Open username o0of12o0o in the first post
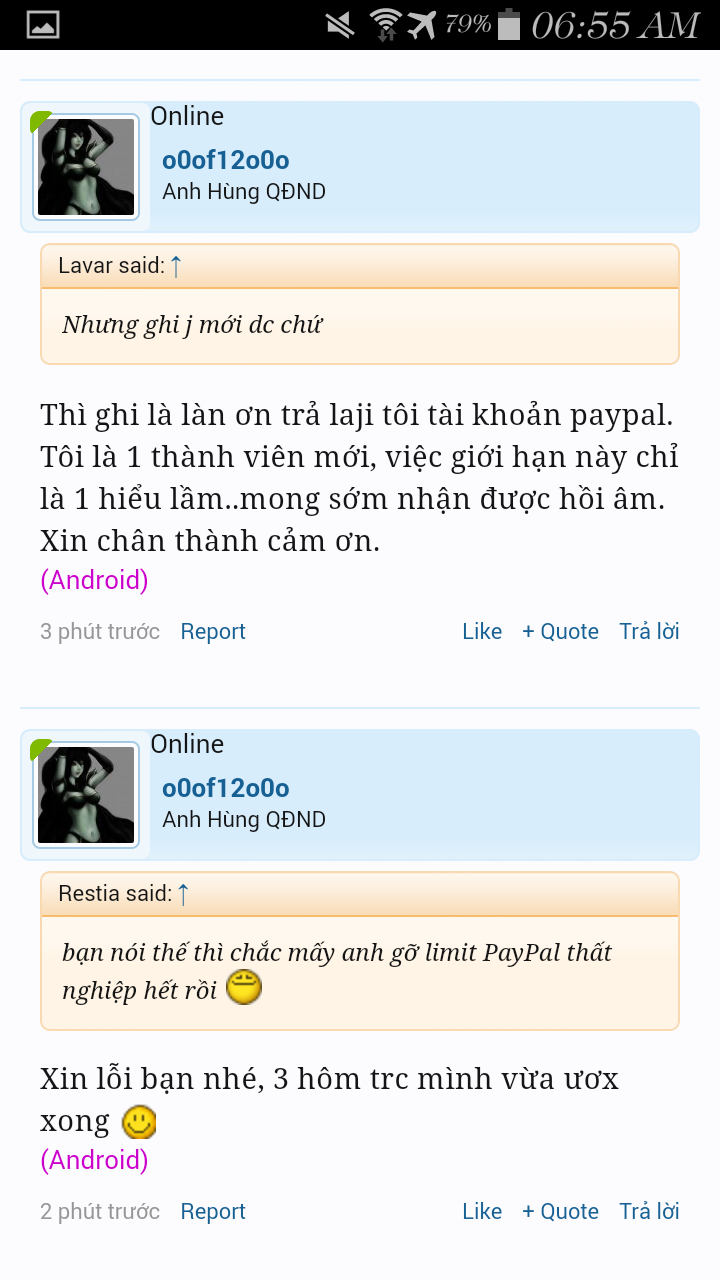The image size is (720, 1280). click(226, 160)
